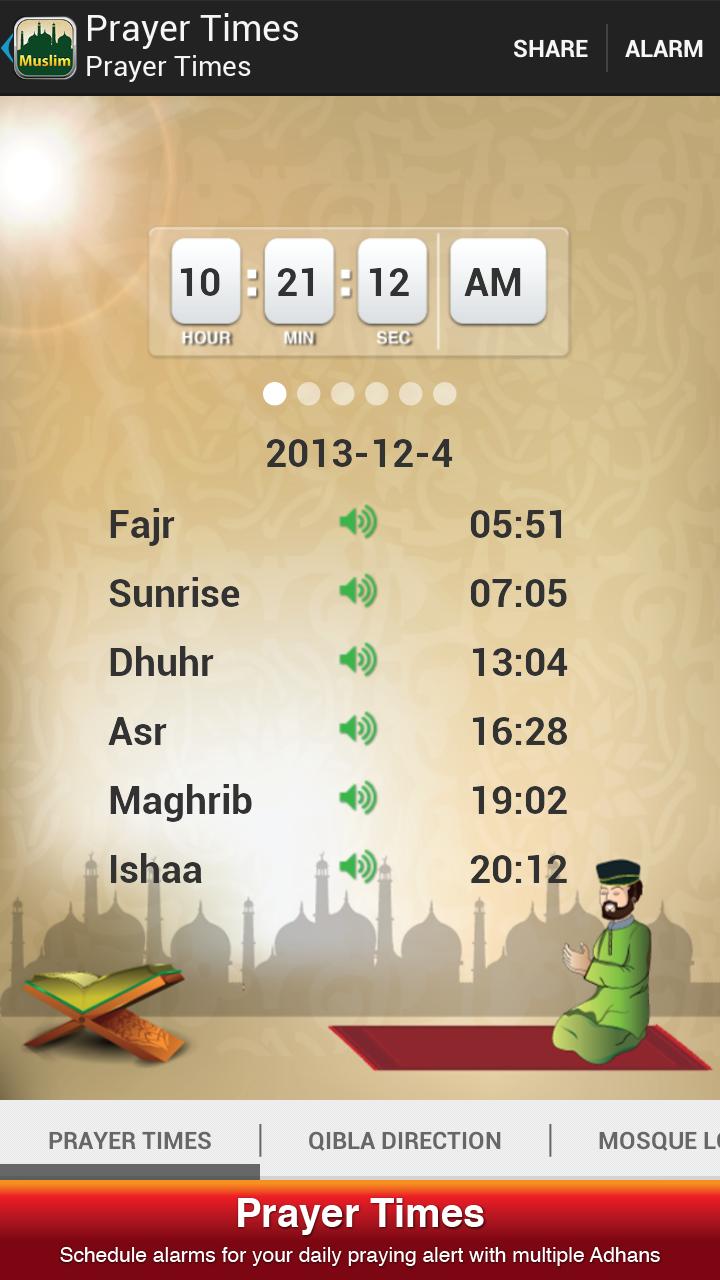This screenshot has width=720, height=1280.
Task: Share the prayer times
Action: coord(550,49)
